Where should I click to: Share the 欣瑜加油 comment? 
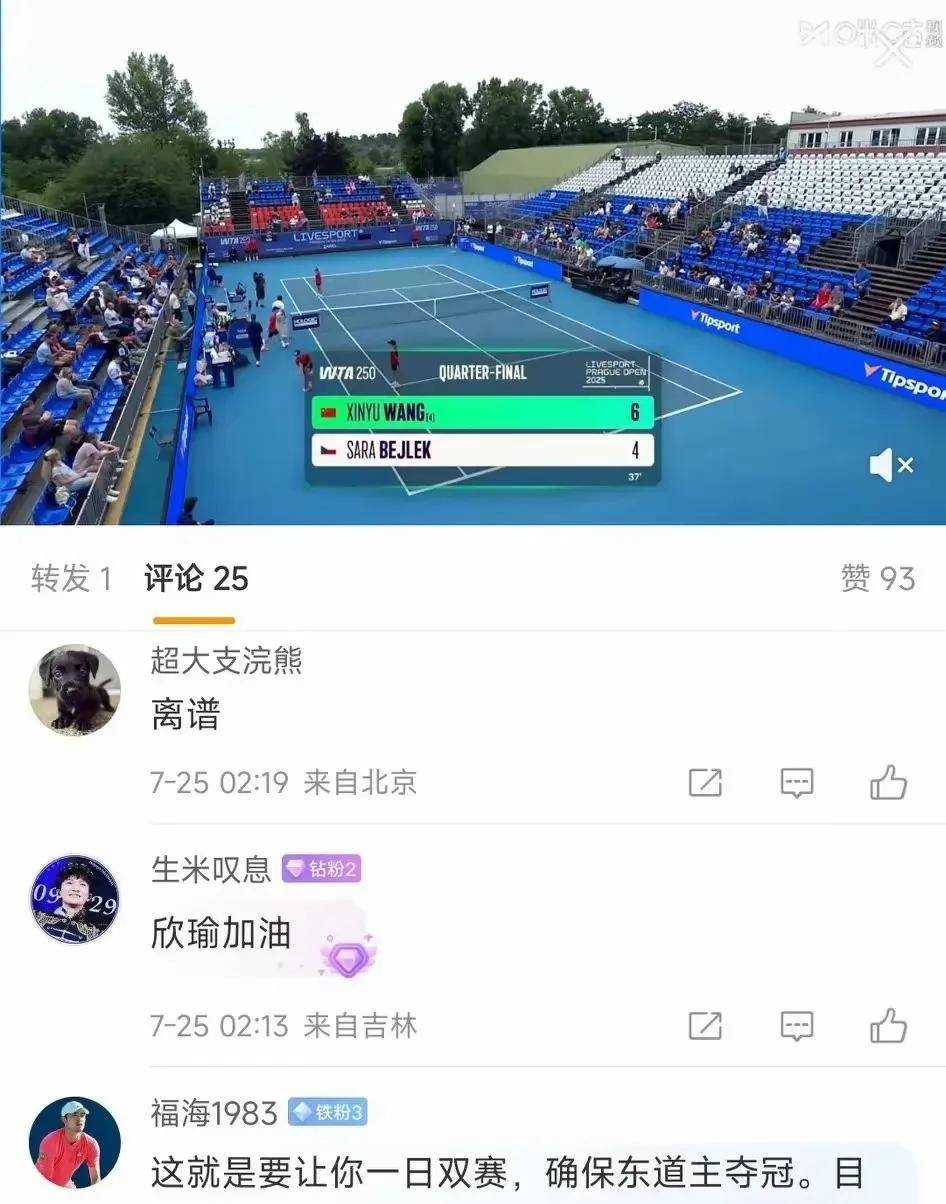point(705,1025)
